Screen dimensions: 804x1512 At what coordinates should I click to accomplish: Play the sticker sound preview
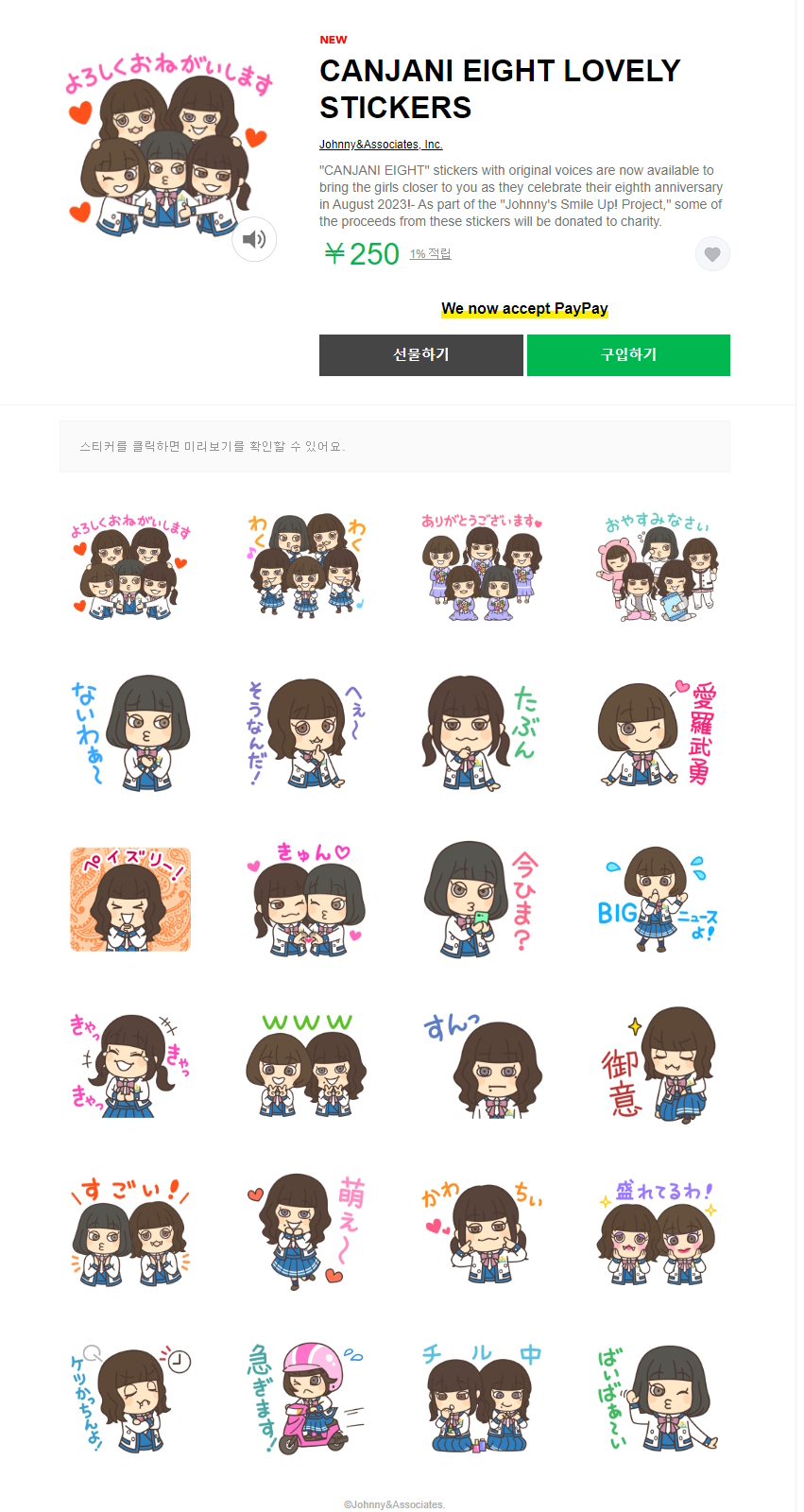point(254,239)
